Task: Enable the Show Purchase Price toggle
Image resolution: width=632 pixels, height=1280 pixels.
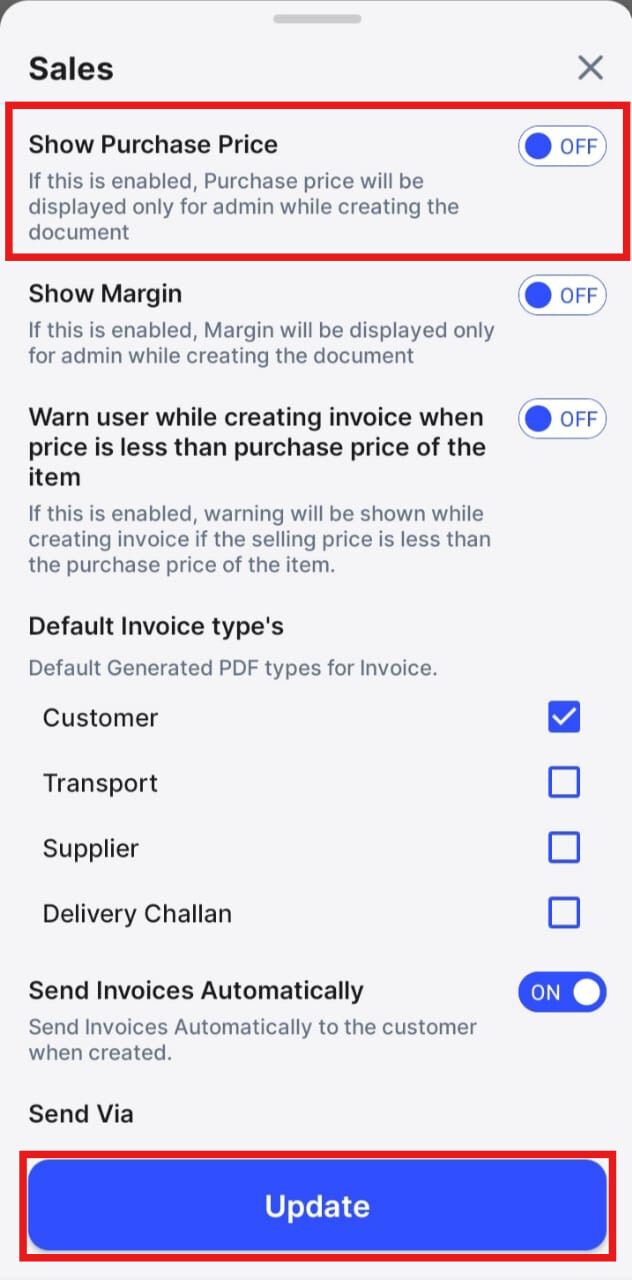Action: 562,147
